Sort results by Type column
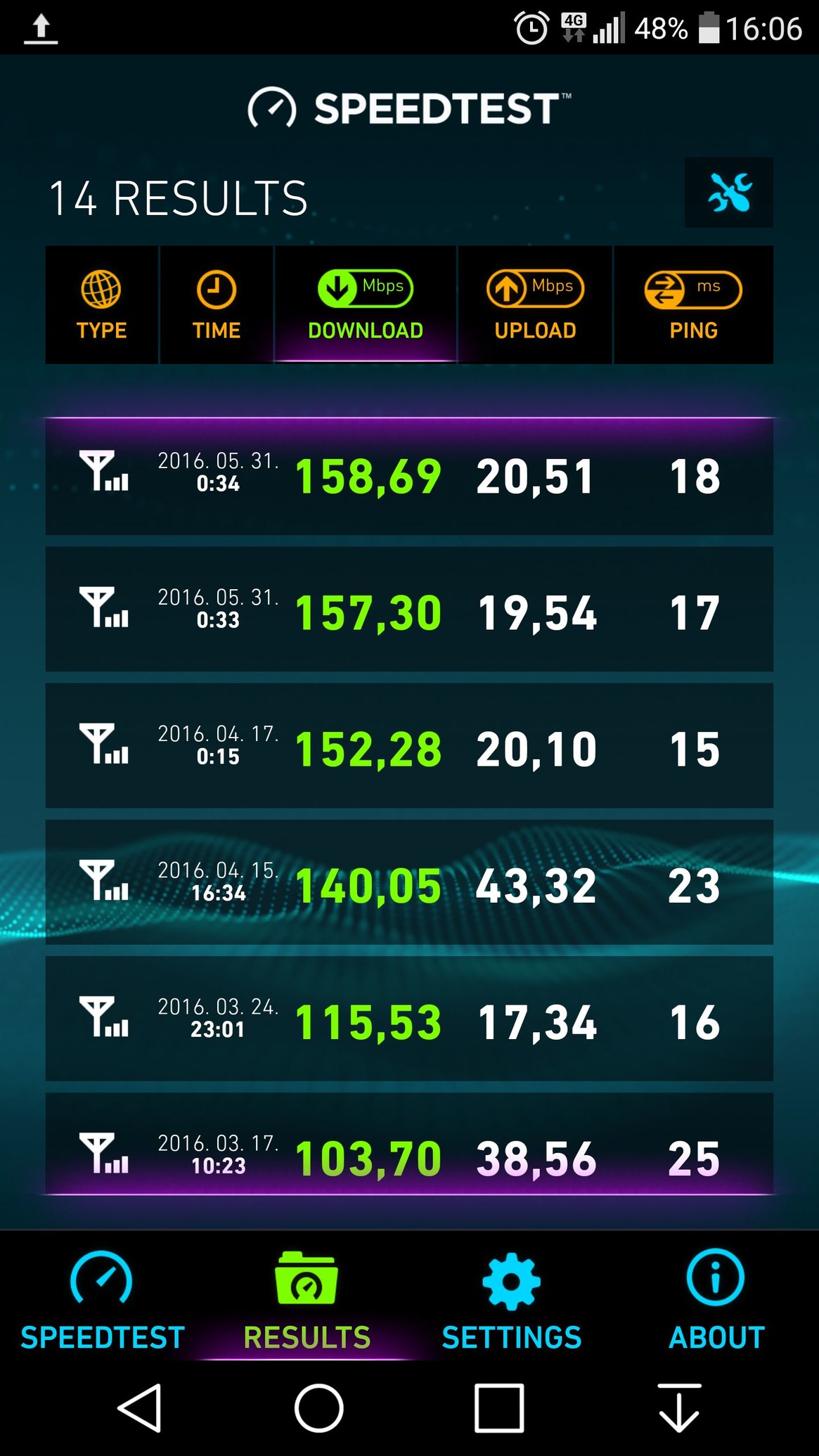The width and height of the screenshot is (819, 1456). (x=102, y=305)
